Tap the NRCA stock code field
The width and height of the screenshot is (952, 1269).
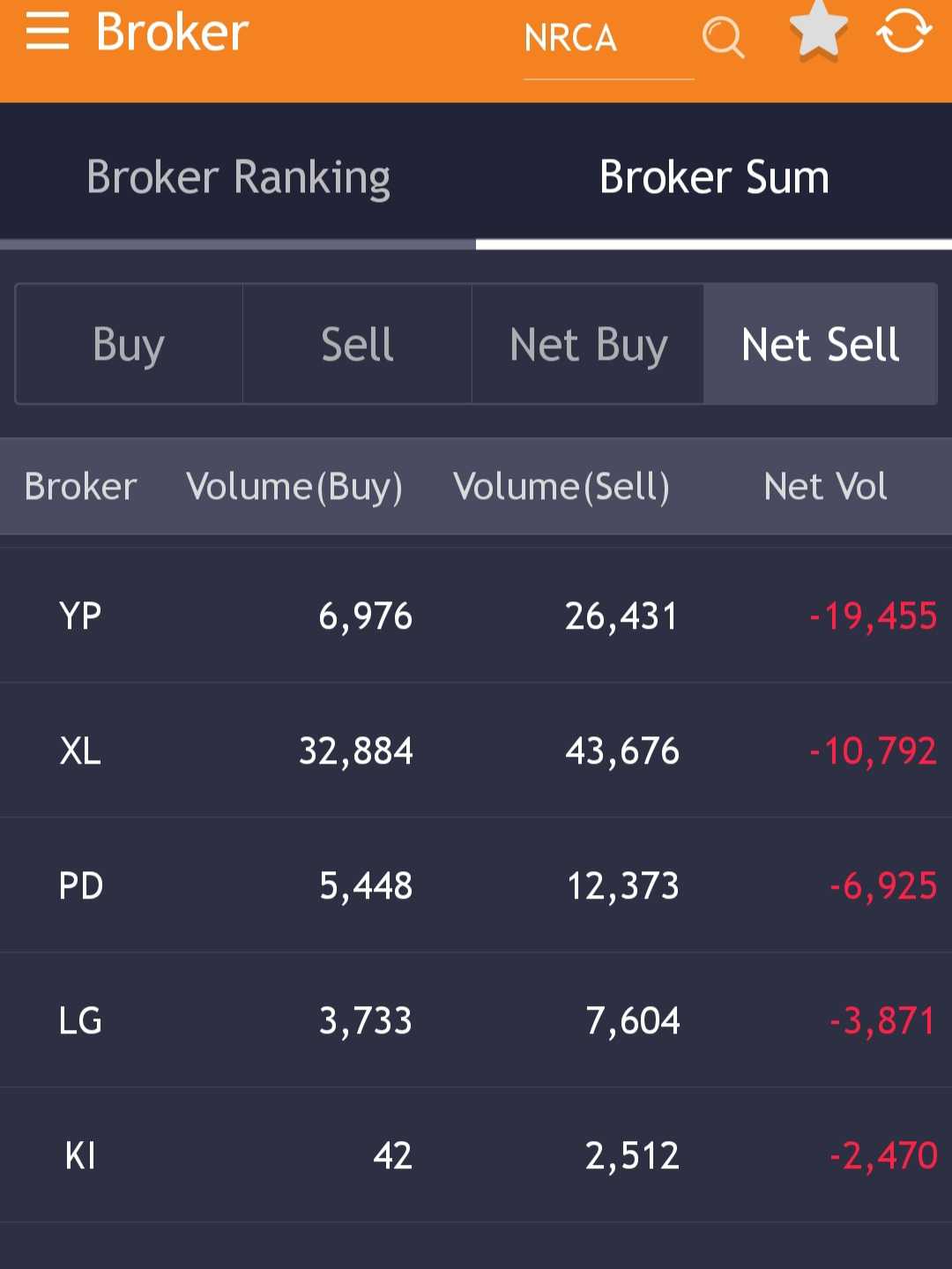point(571,39)
